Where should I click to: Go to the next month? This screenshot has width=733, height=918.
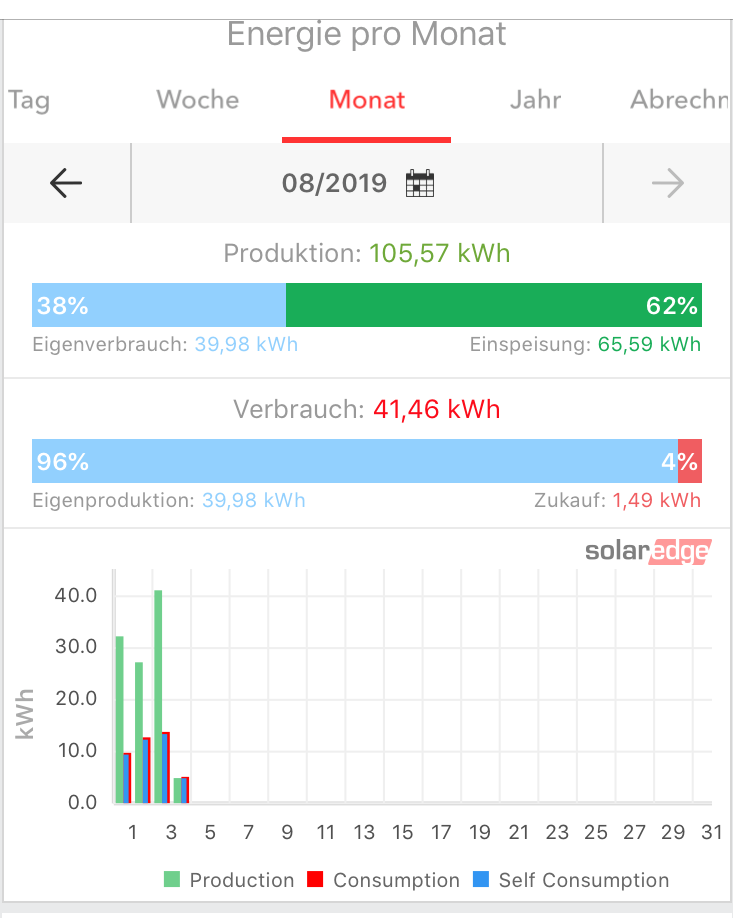tap(667, 183)
